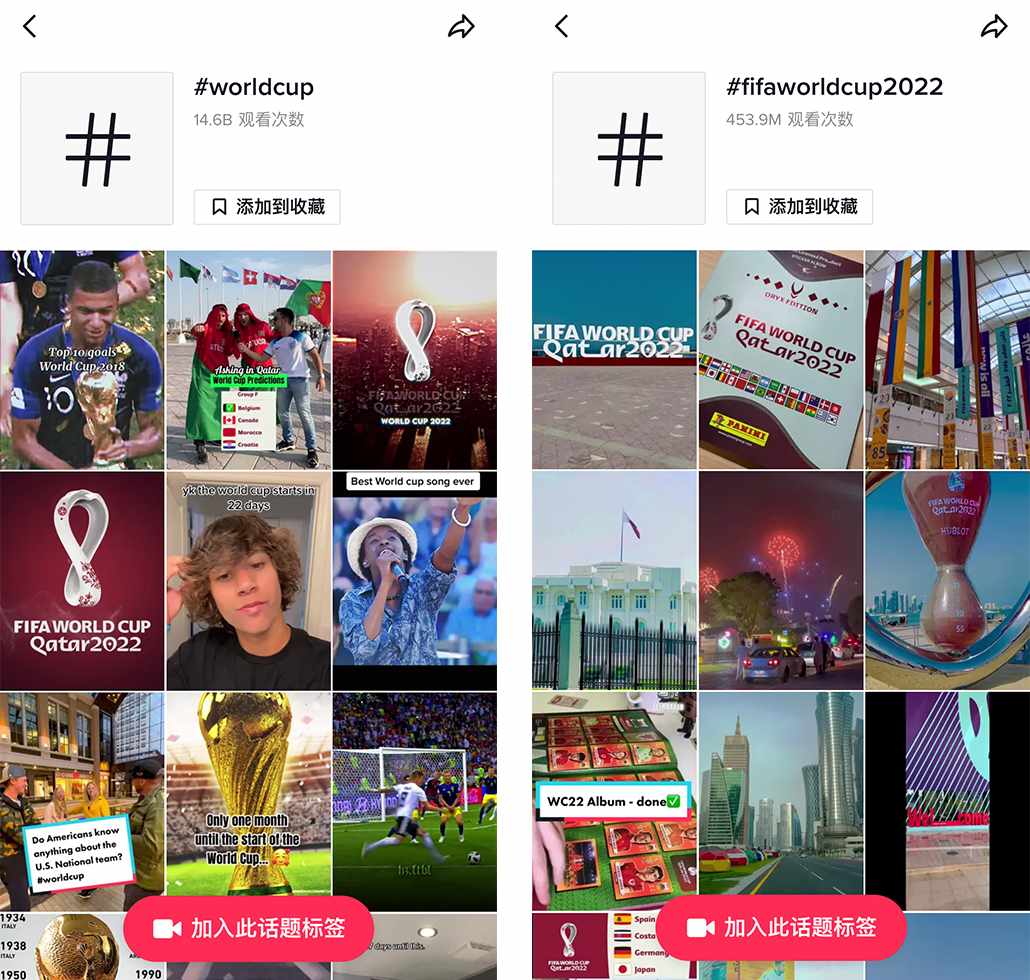
Task: Watch the WC22 Album - done video
Action: coord(614,800)
